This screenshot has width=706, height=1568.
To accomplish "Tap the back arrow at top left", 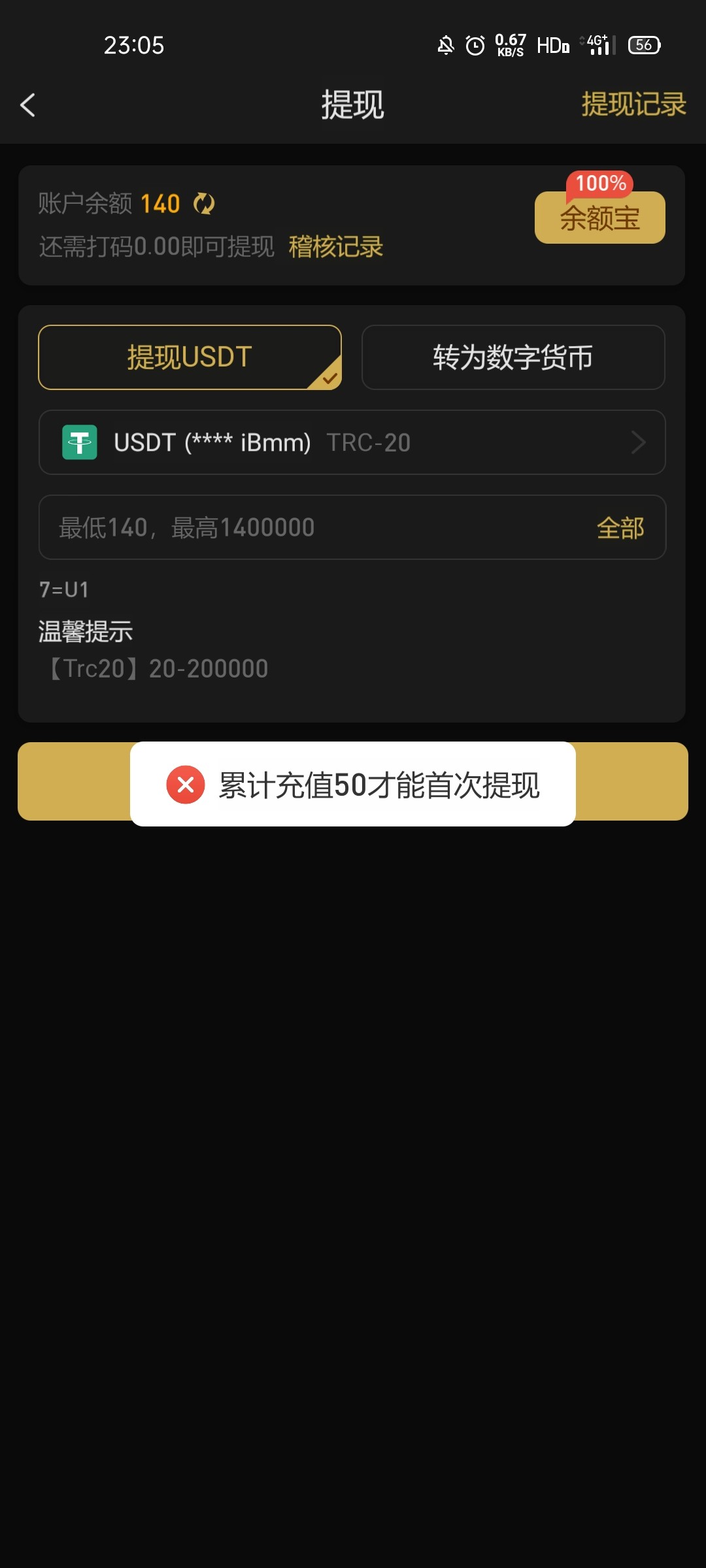I will (x=28, y=105).
